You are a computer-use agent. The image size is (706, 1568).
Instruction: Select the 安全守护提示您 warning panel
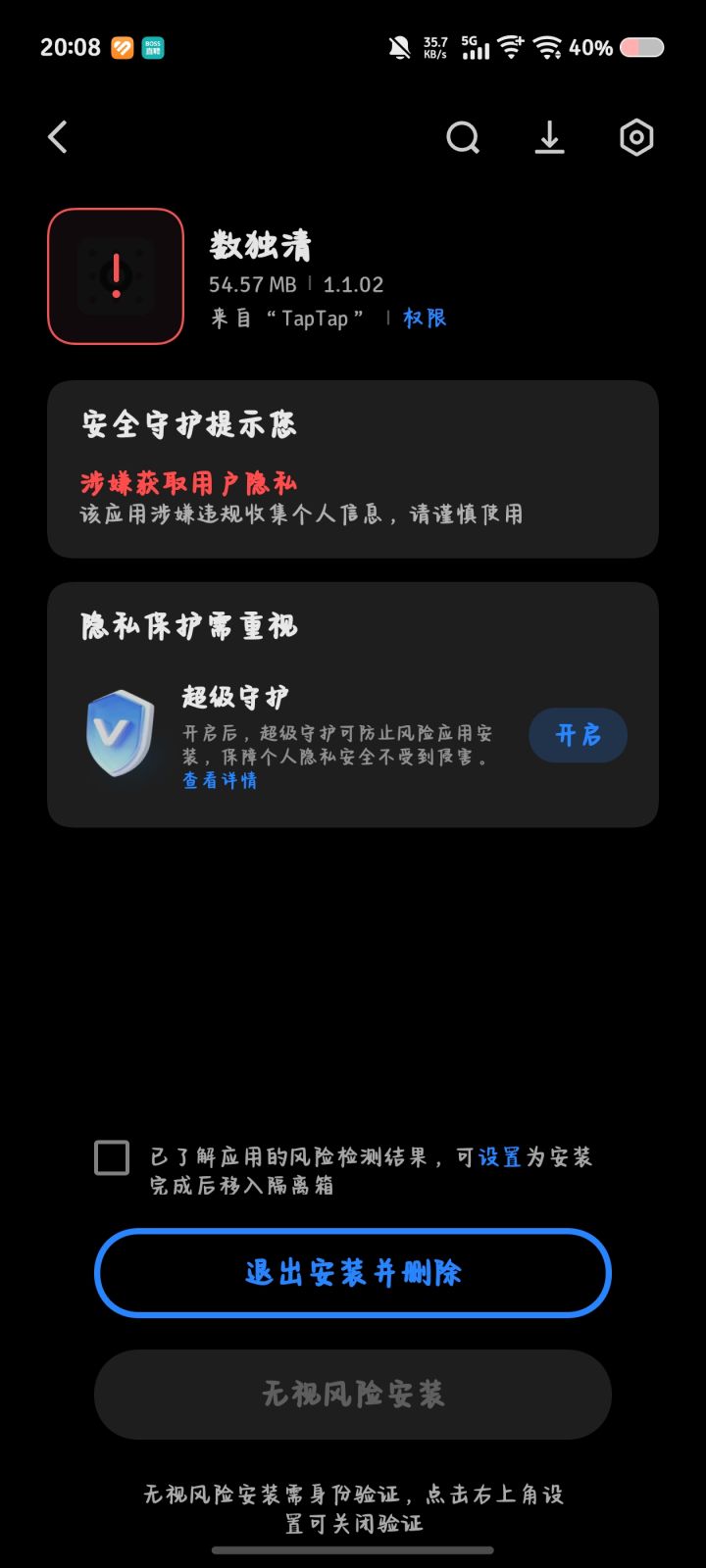click(x=353, y=468)
